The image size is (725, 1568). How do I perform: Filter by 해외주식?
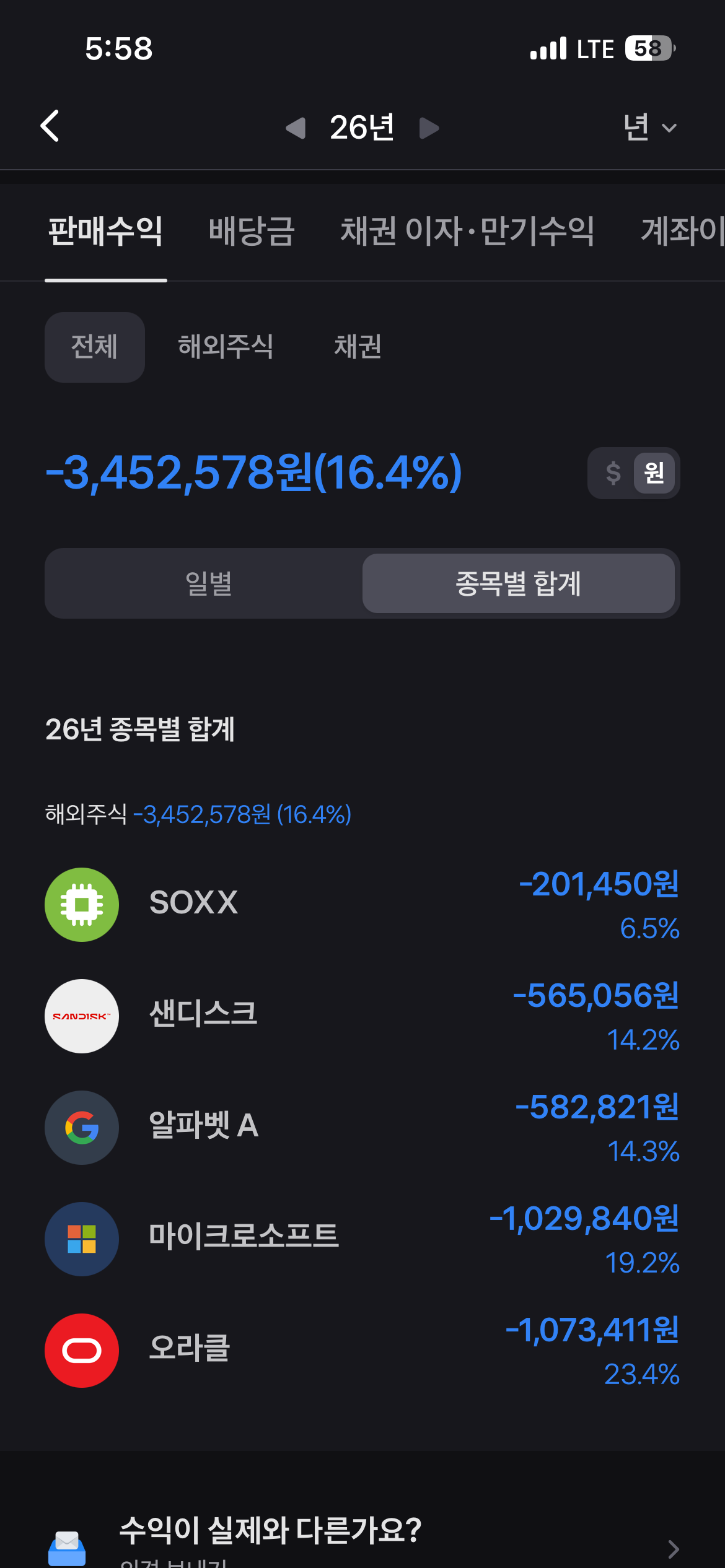tap(226, 347)
